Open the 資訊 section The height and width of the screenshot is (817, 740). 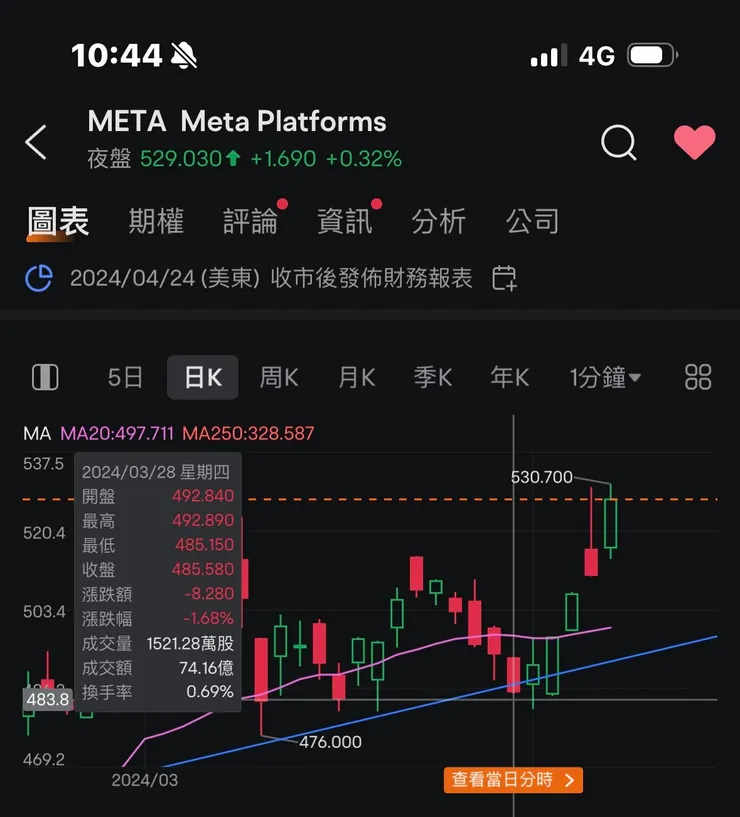pyautogui.click(x=345, y=221)
